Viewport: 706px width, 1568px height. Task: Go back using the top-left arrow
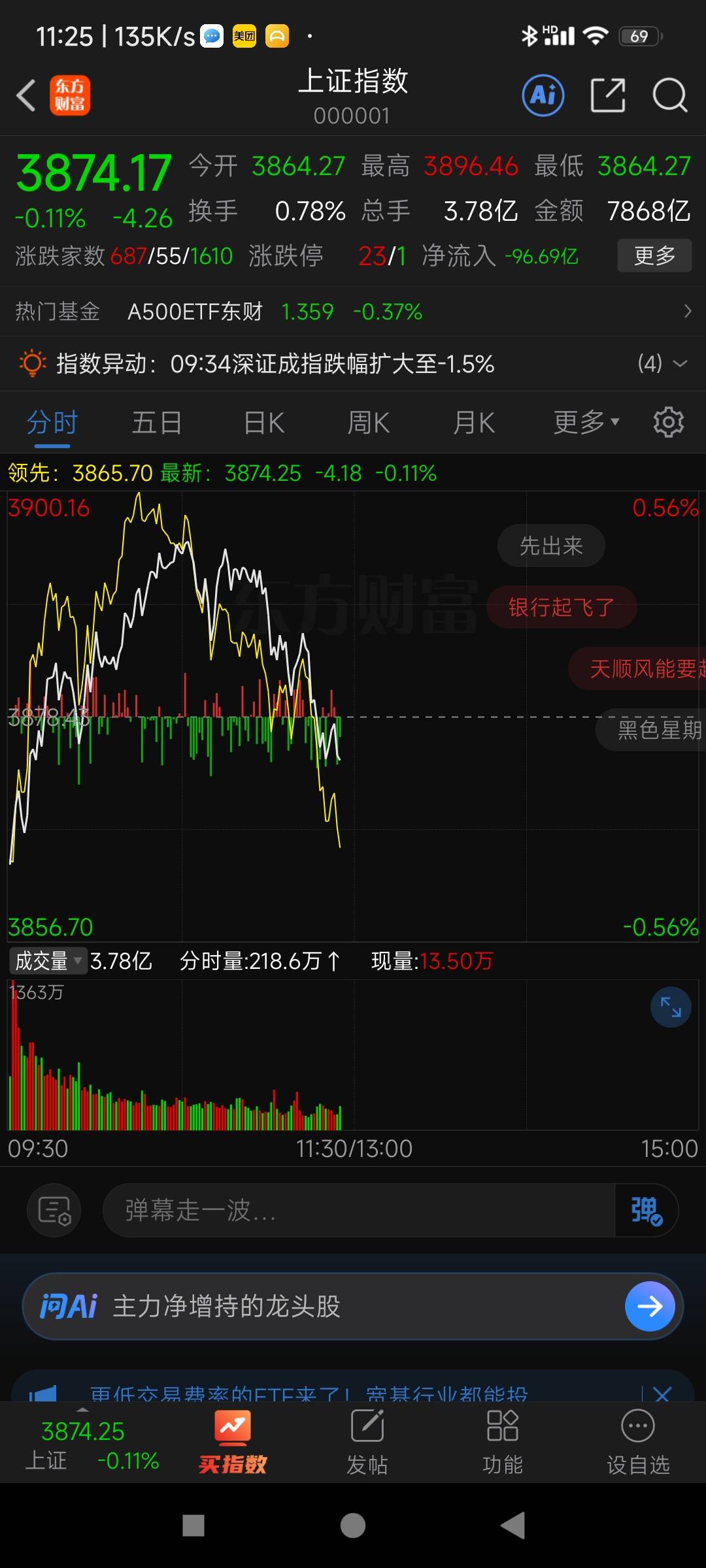click(x=26, y=95)
